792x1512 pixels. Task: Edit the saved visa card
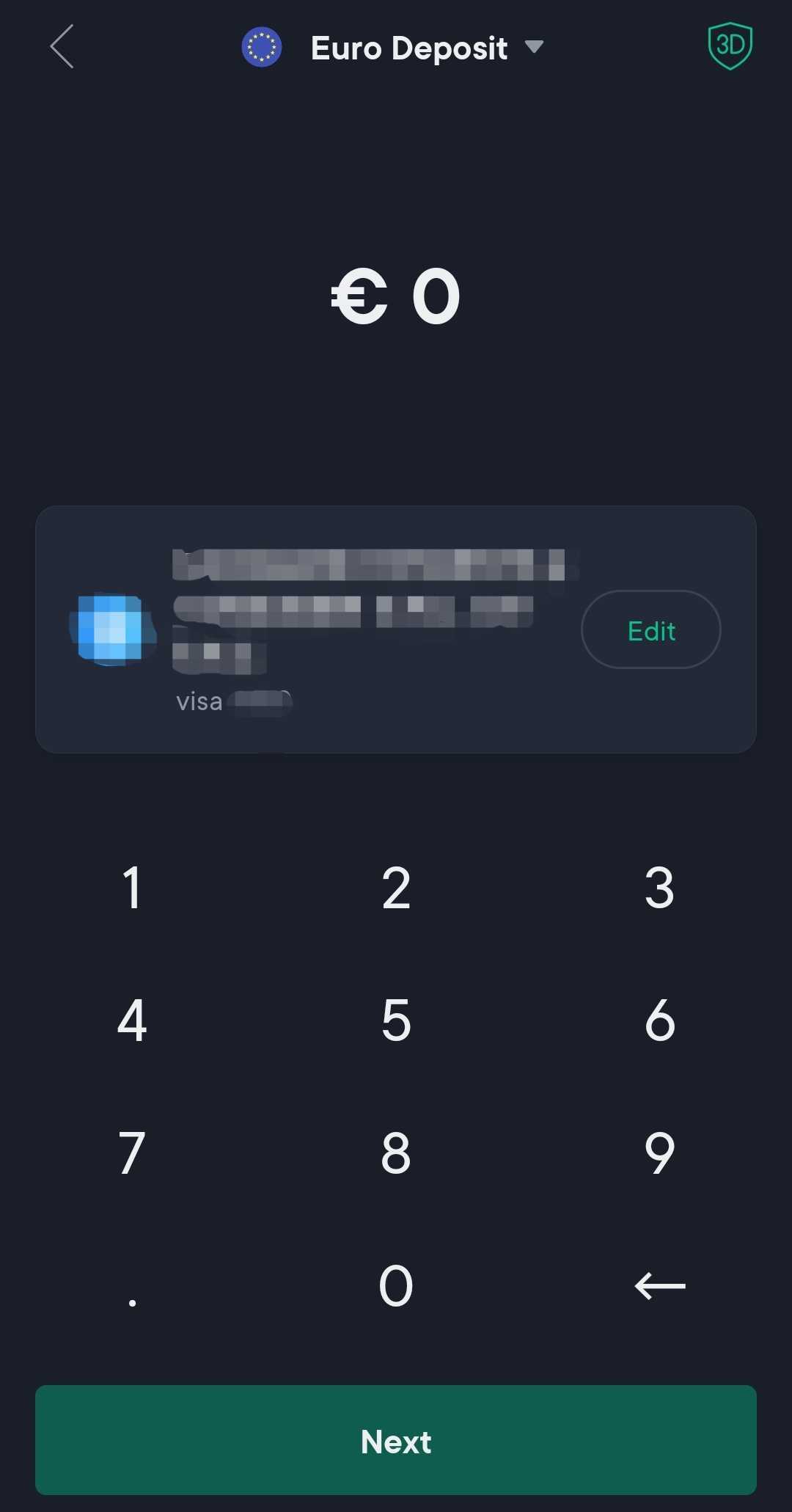pyautogui.click(x=650, y=630)
